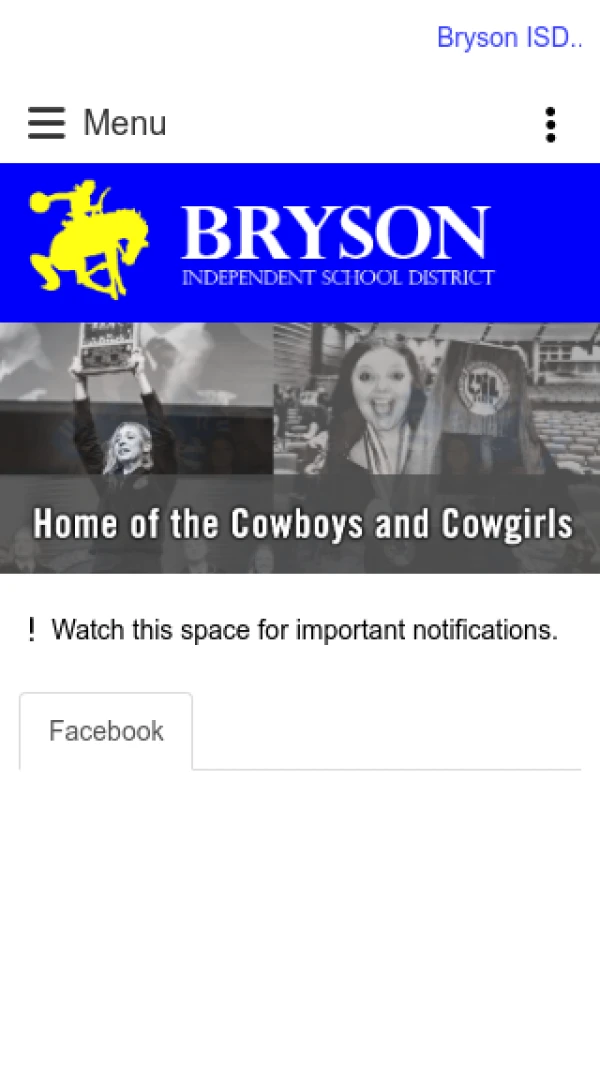Open the three-dot overflow menu

pyautogui.click(x=550, y=124)
